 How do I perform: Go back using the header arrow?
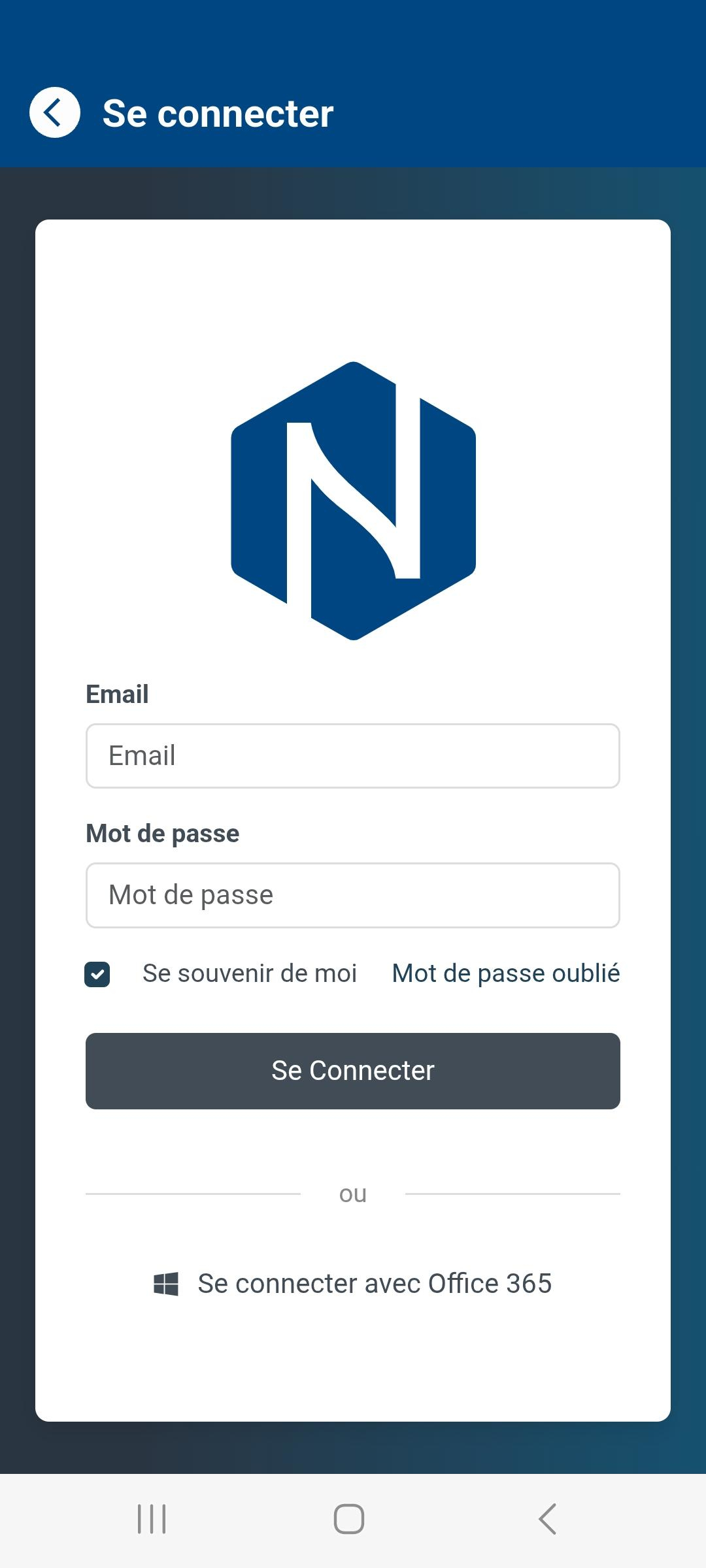[x=55, y=112]
